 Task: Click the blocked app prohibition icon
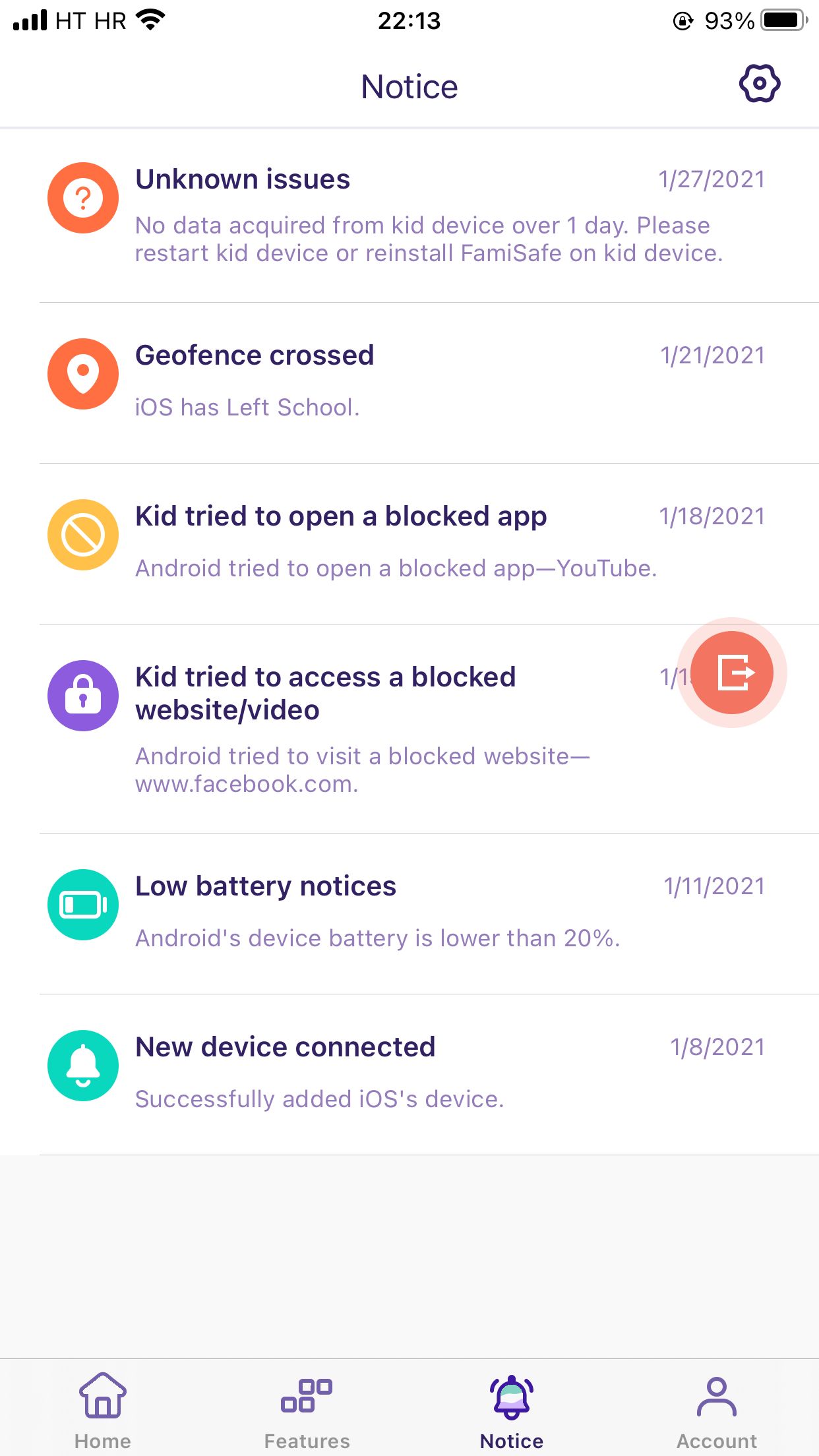coord(82,534)
